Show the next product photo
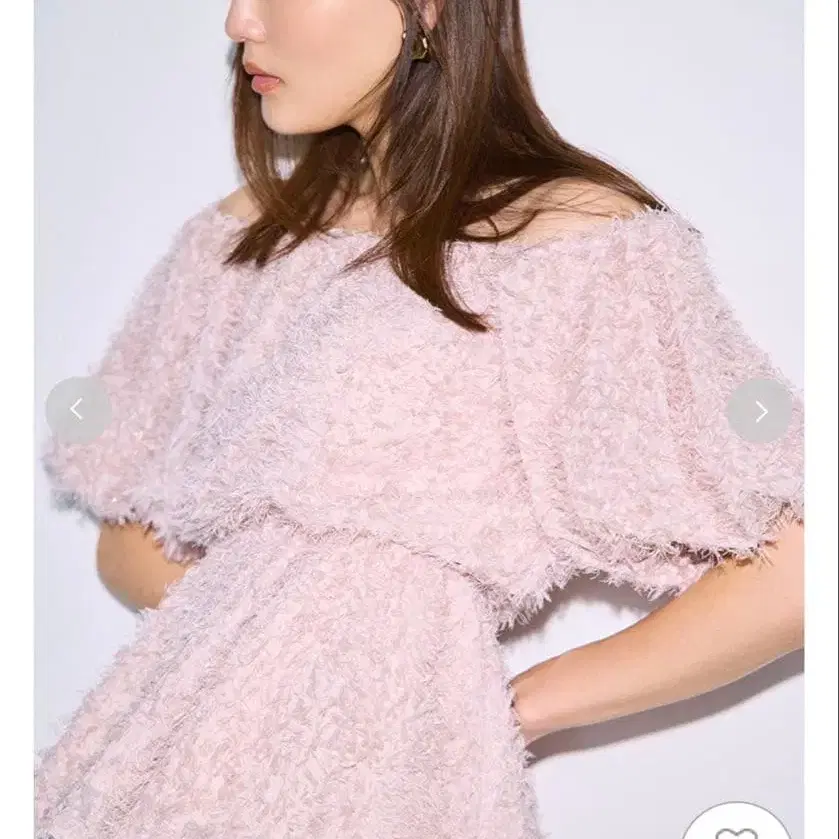 click(x=760, y=410)
